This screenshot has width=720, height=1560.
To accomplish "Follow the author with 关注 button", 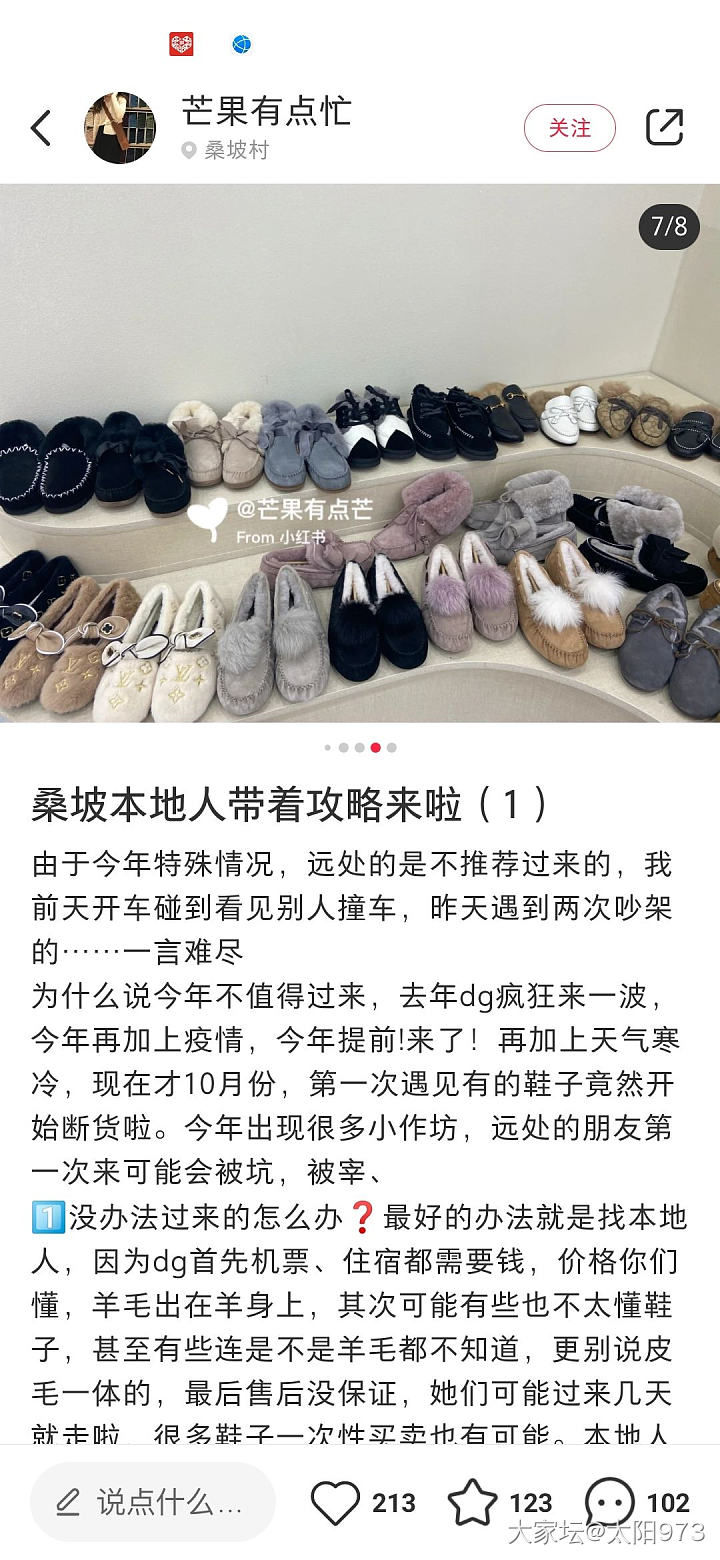I will [x=569, y=128].
